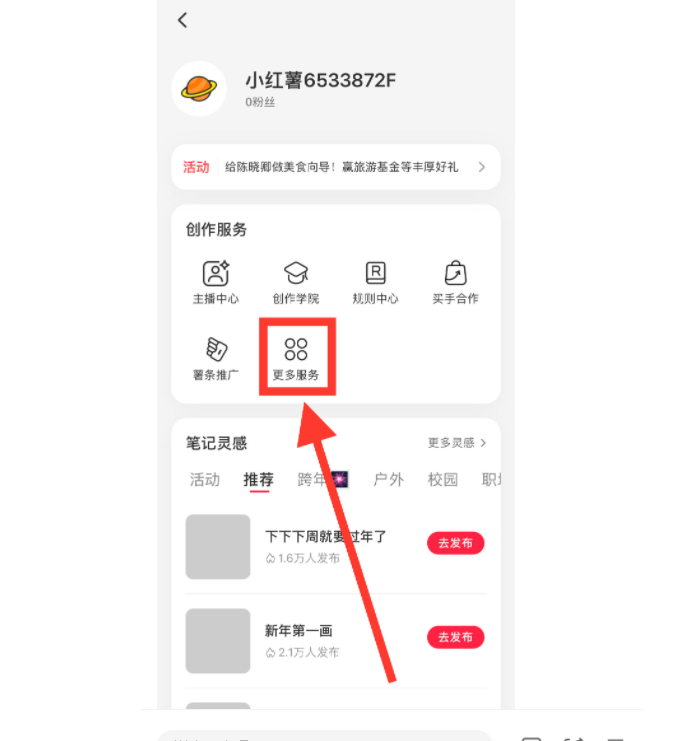
Task: Switch to the 户外 tab
Action: click(x=388, y=480)
